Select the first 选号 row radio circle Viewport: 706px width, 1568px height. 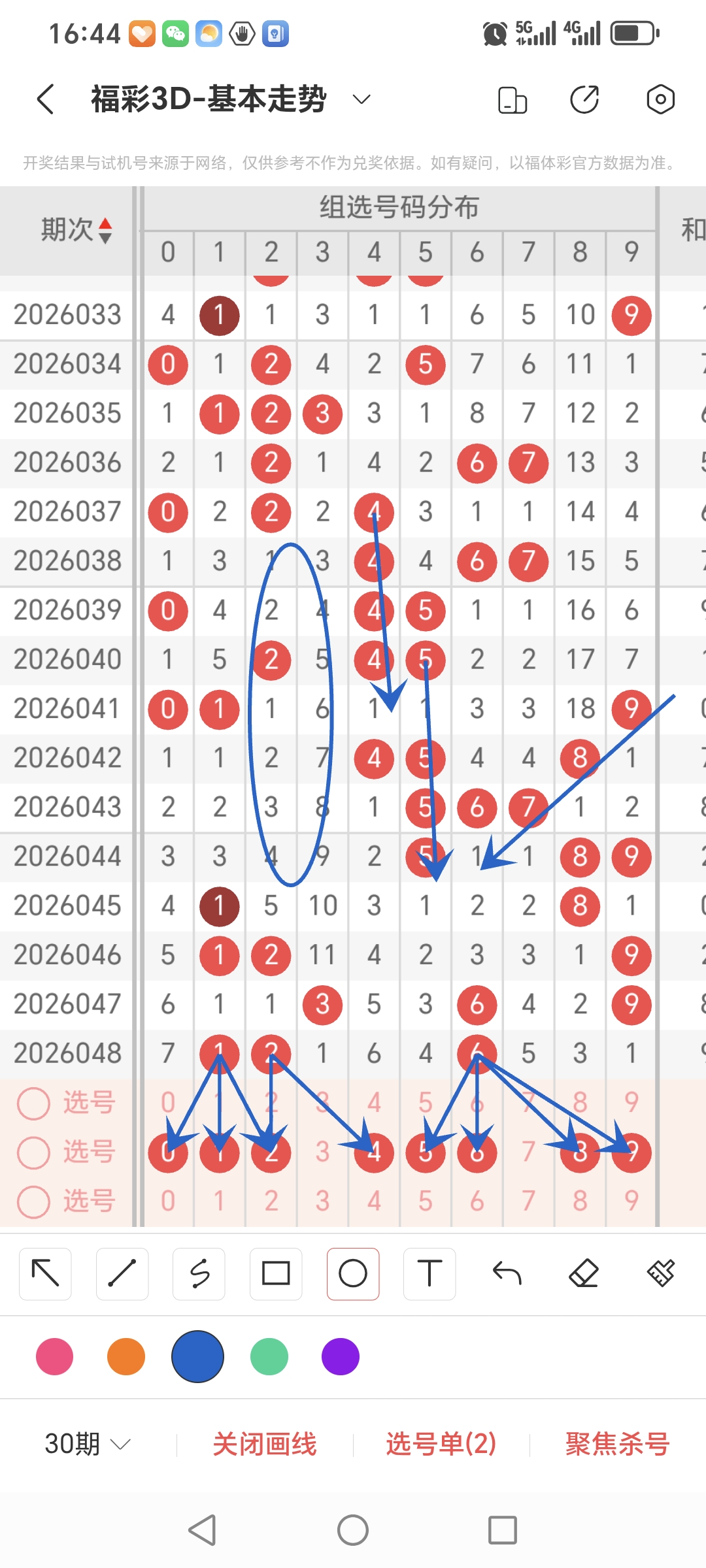click(34, 1103)
